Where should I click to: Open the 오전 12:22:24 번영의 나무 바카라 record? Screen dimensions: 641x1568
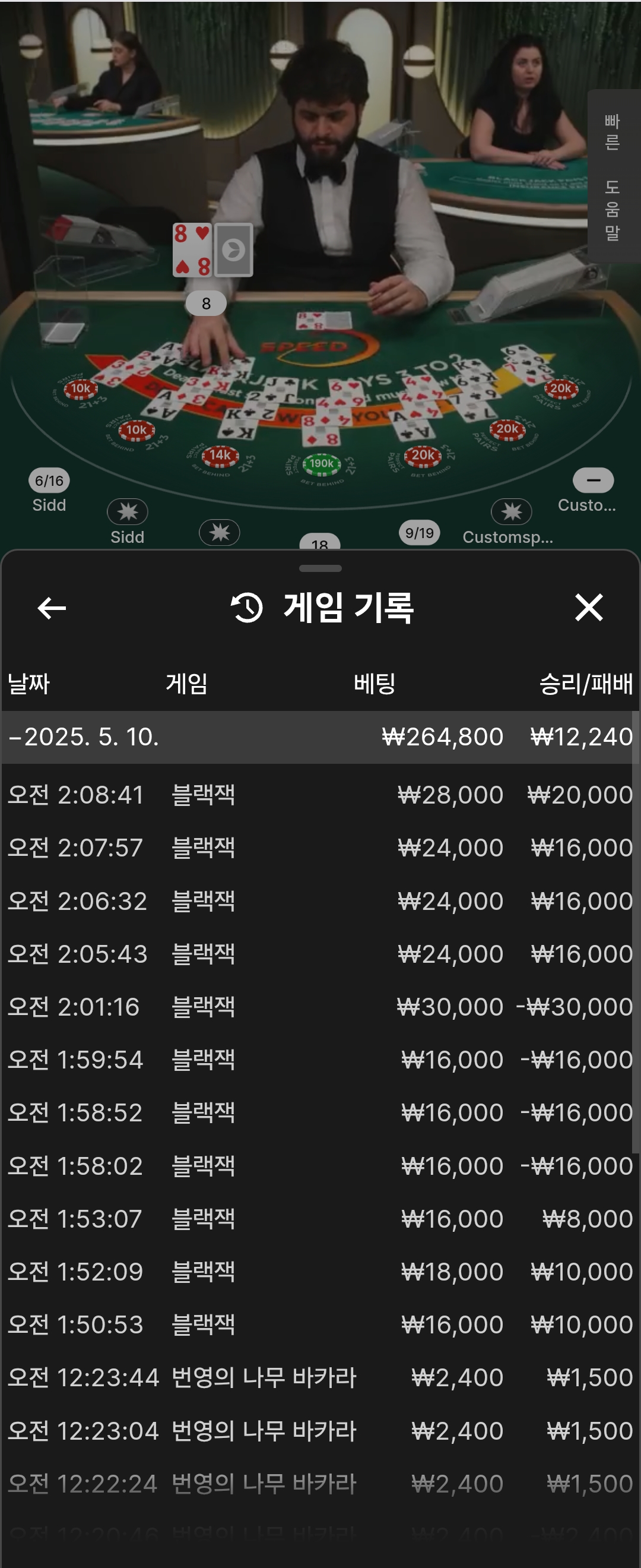pos(320,1484)
